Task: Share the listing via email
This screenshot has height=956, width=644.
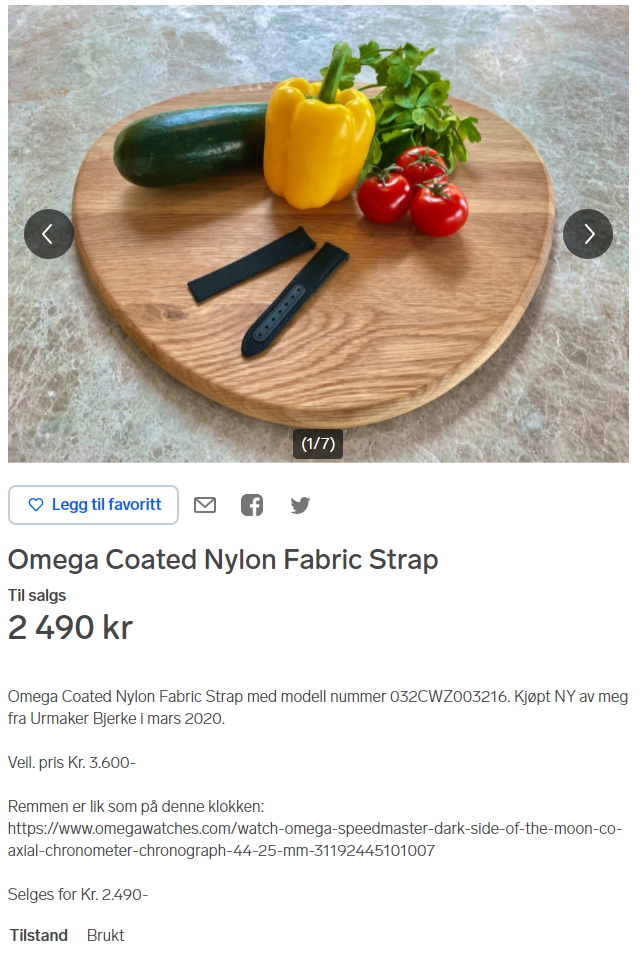Action: tap(205, 505)
